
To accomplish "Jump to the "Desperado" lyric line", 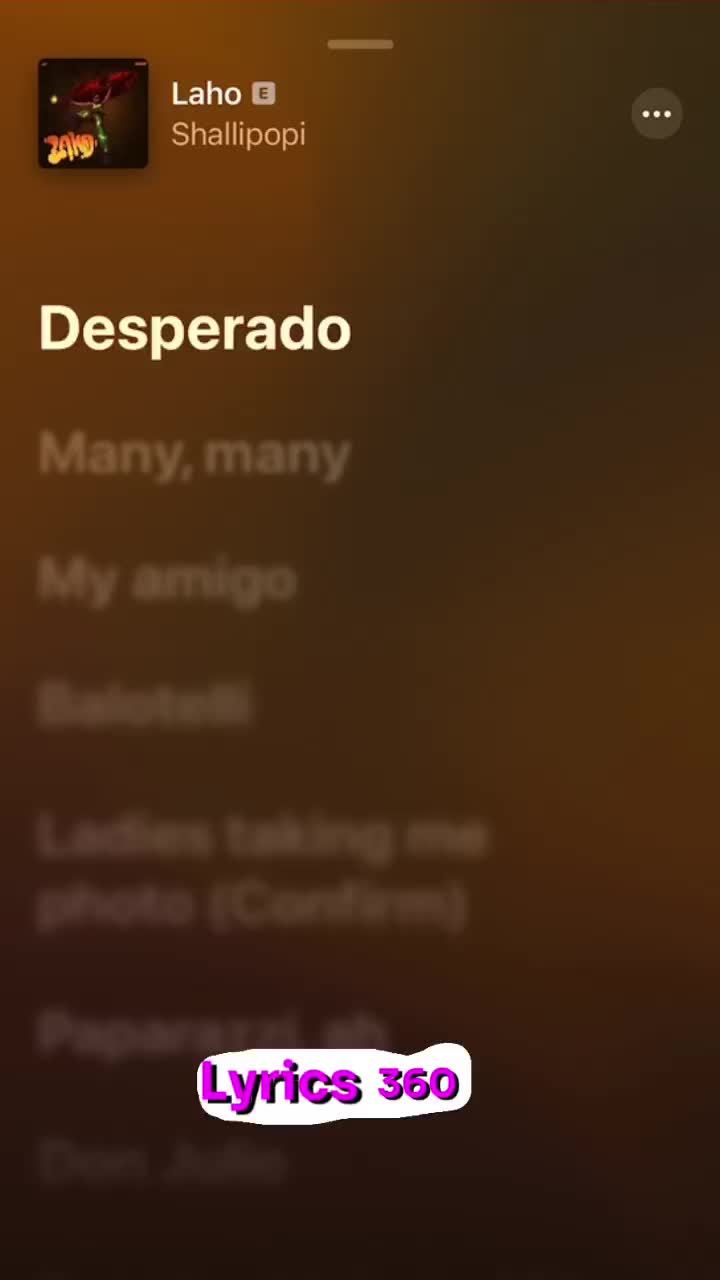I will click(x=195, y=328).
